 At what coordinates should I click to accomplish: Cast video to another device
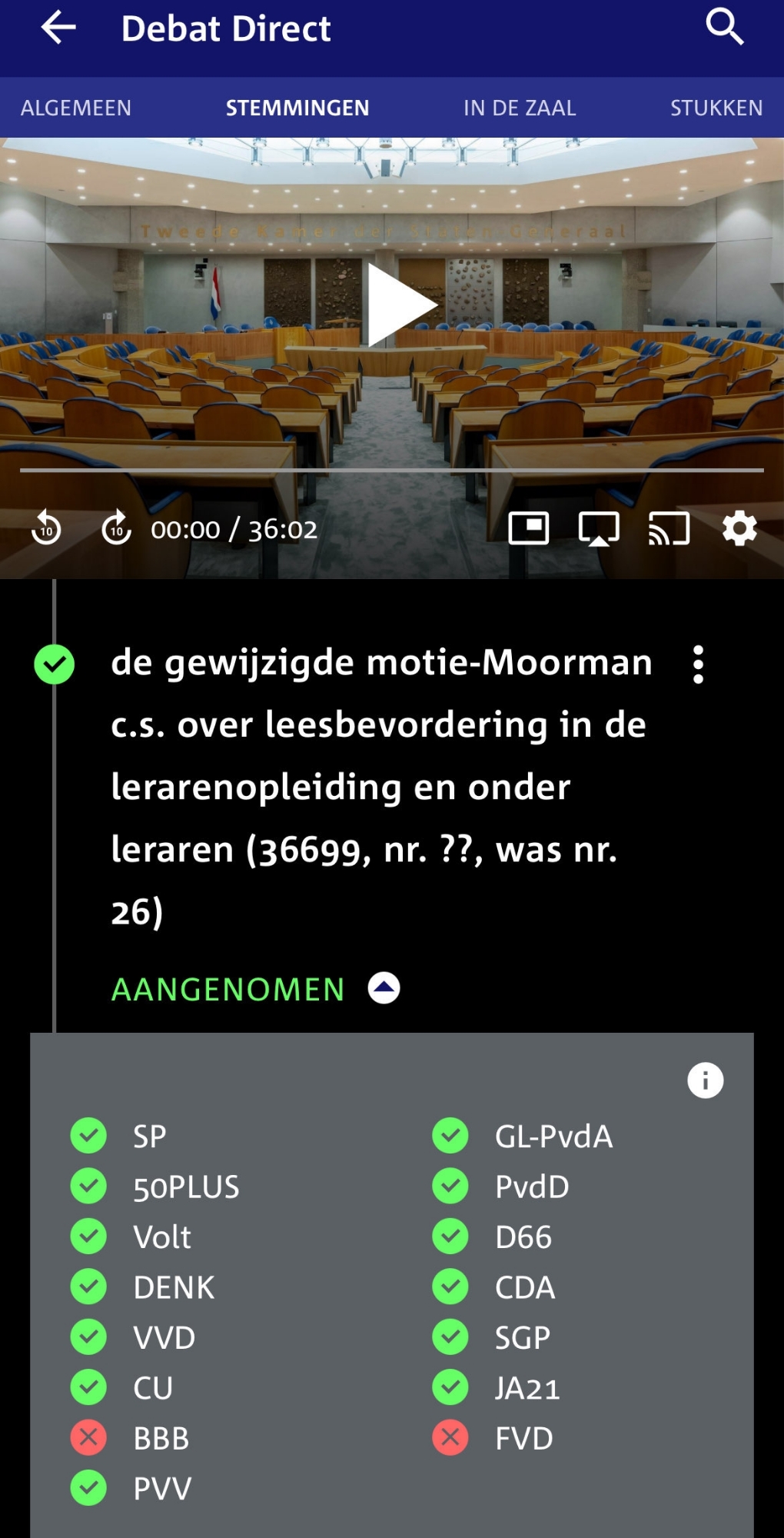(669, 528)
